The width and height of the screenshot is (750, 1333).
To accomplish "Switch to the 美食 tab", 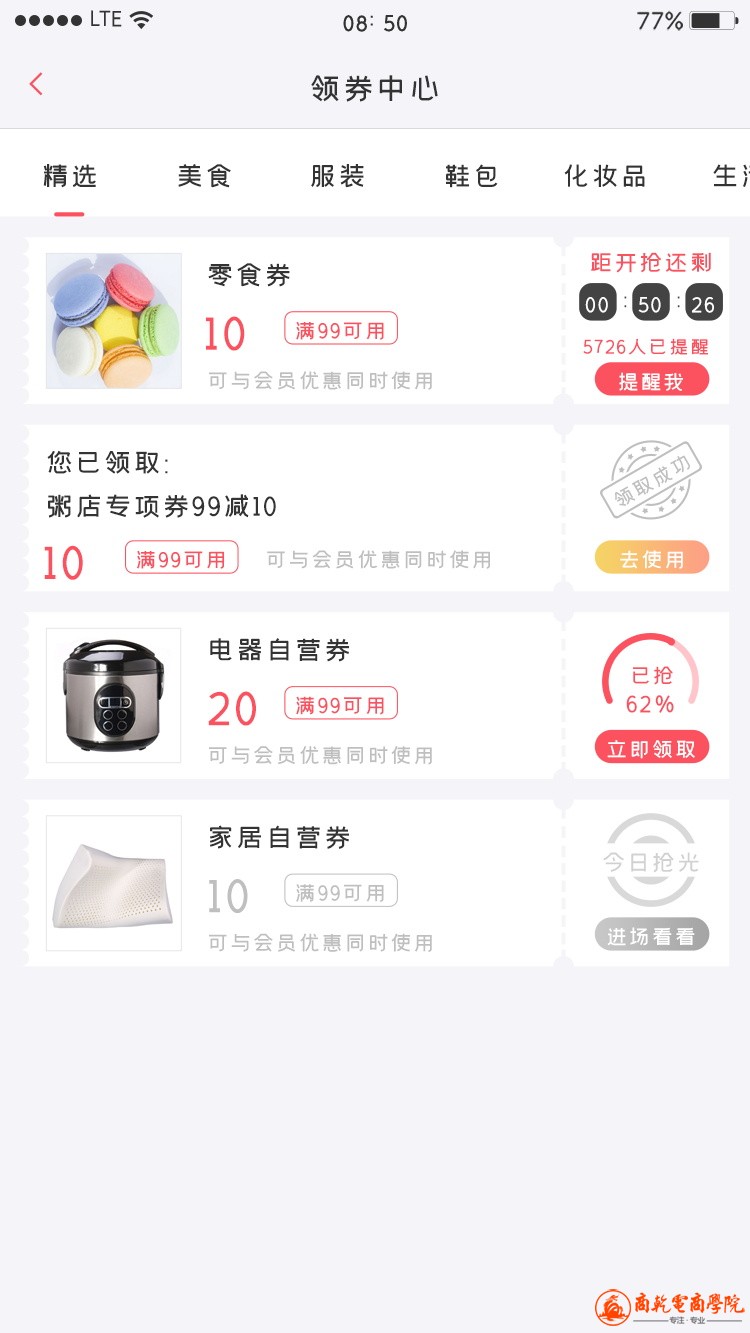I will coord(204,177).
